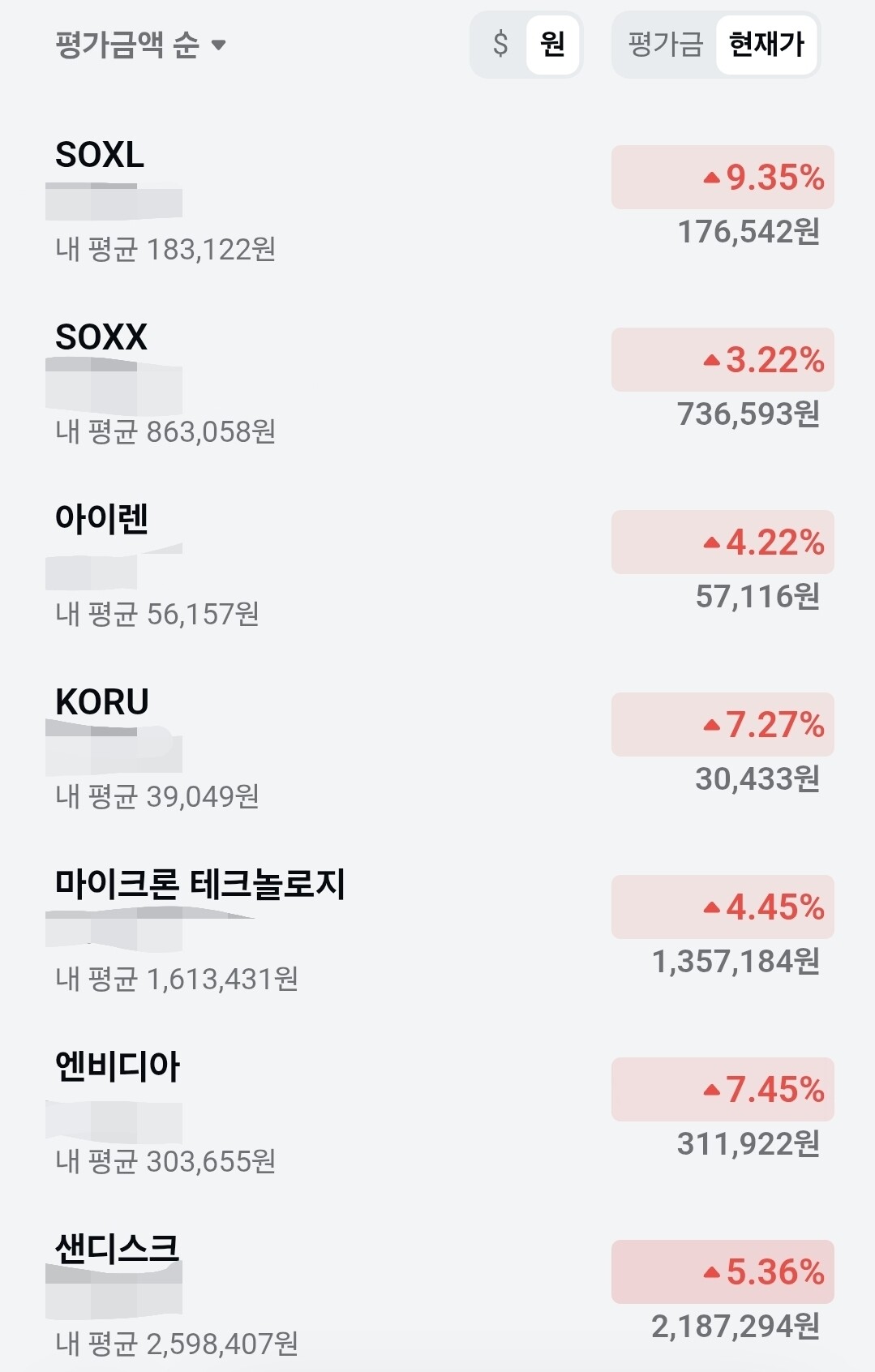
Task: Switch currency display to dollars
Action: 500,44
